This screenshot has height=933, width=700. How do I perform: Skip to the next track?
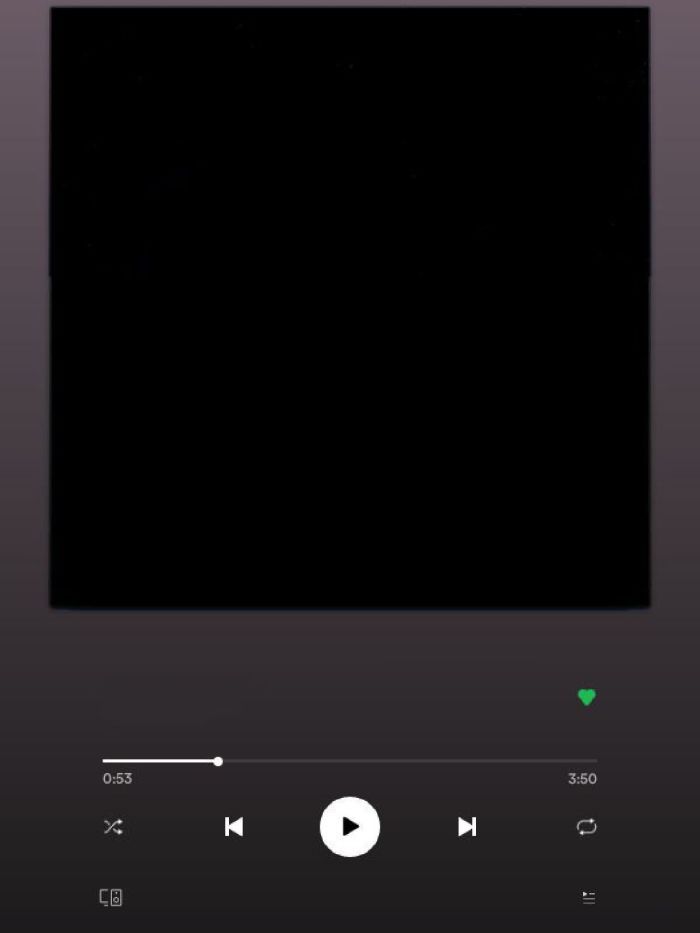click(467, 827)
